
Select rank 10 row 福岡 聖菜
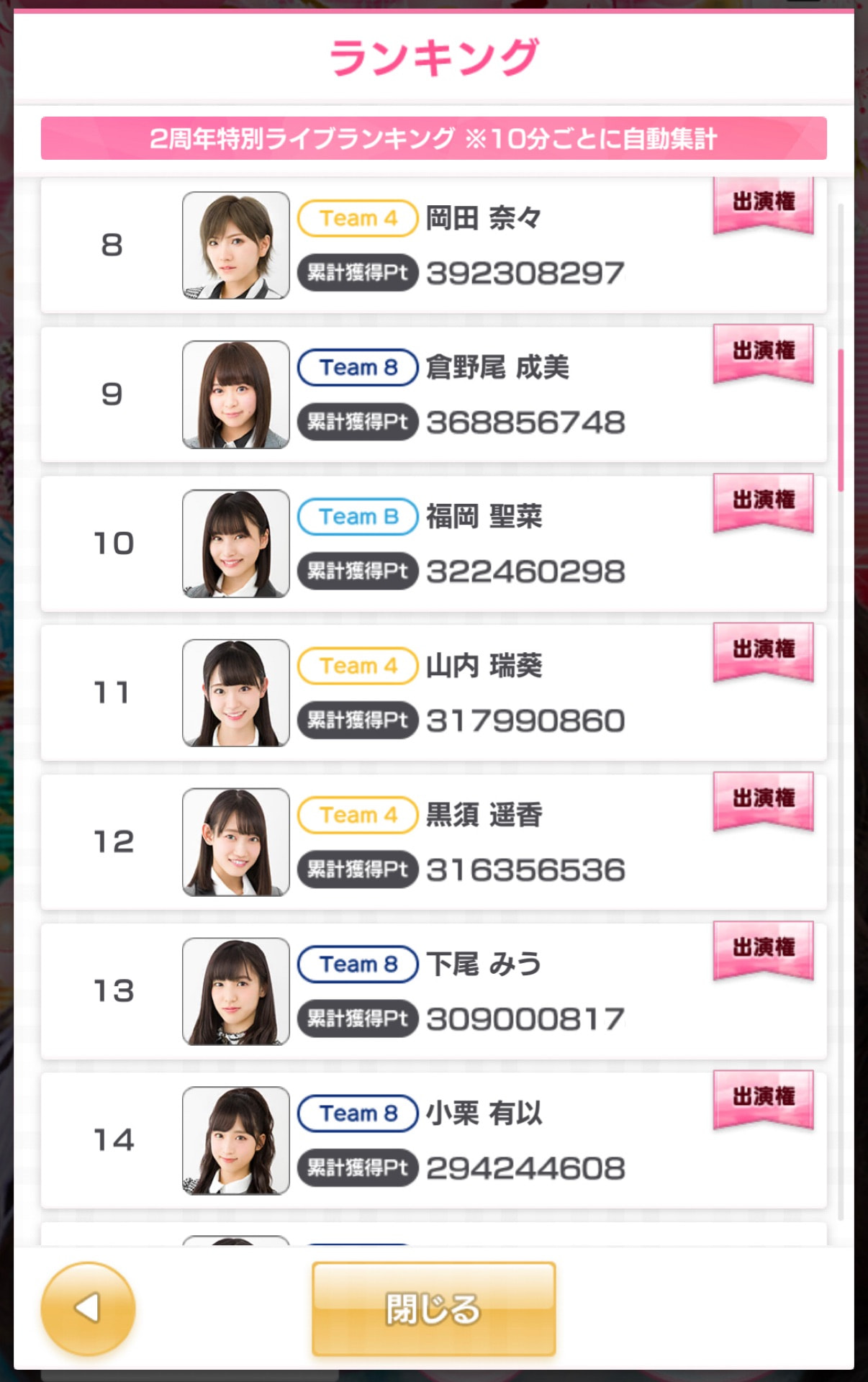(433, 544)
